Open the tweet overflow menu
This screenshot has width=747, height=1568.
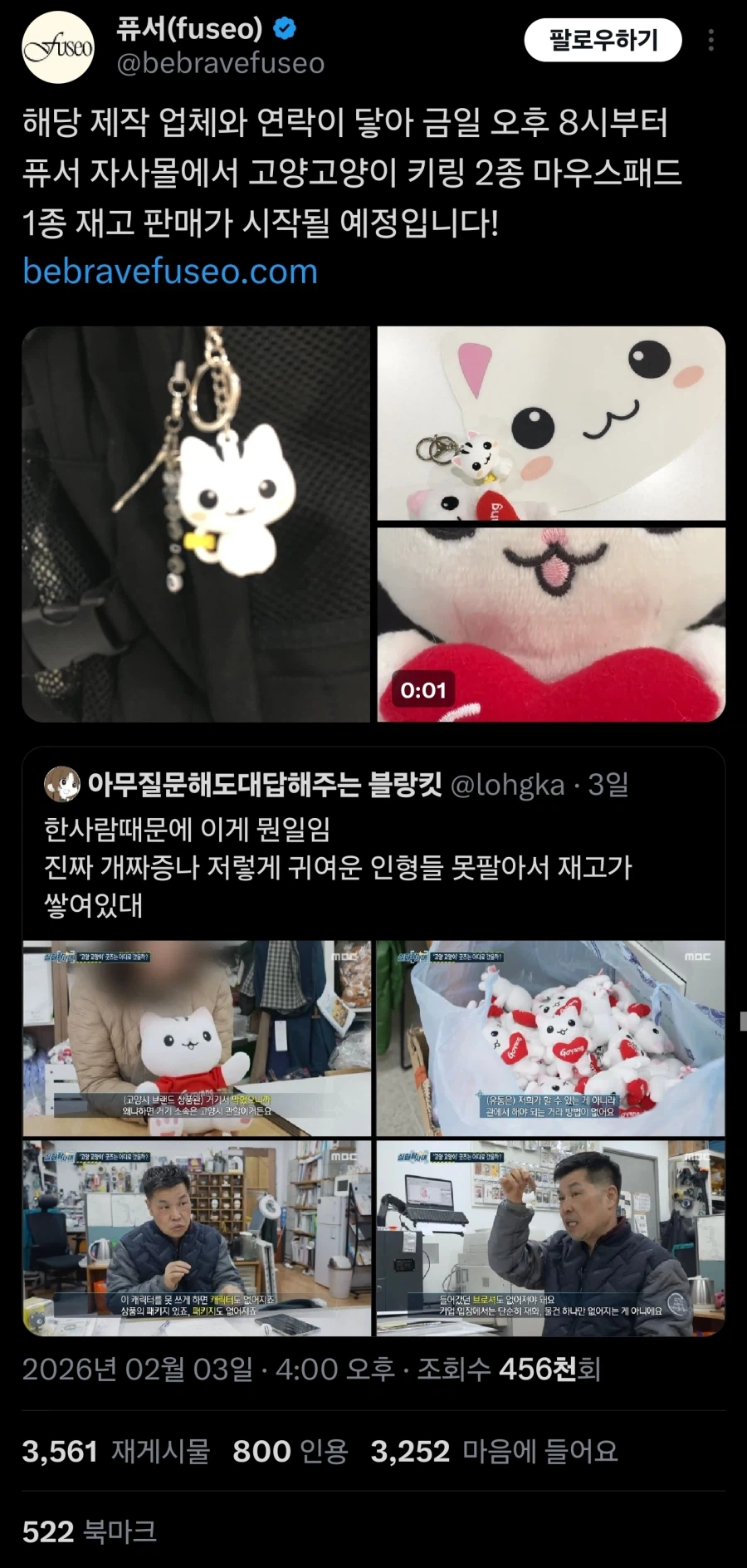[710, 40]
